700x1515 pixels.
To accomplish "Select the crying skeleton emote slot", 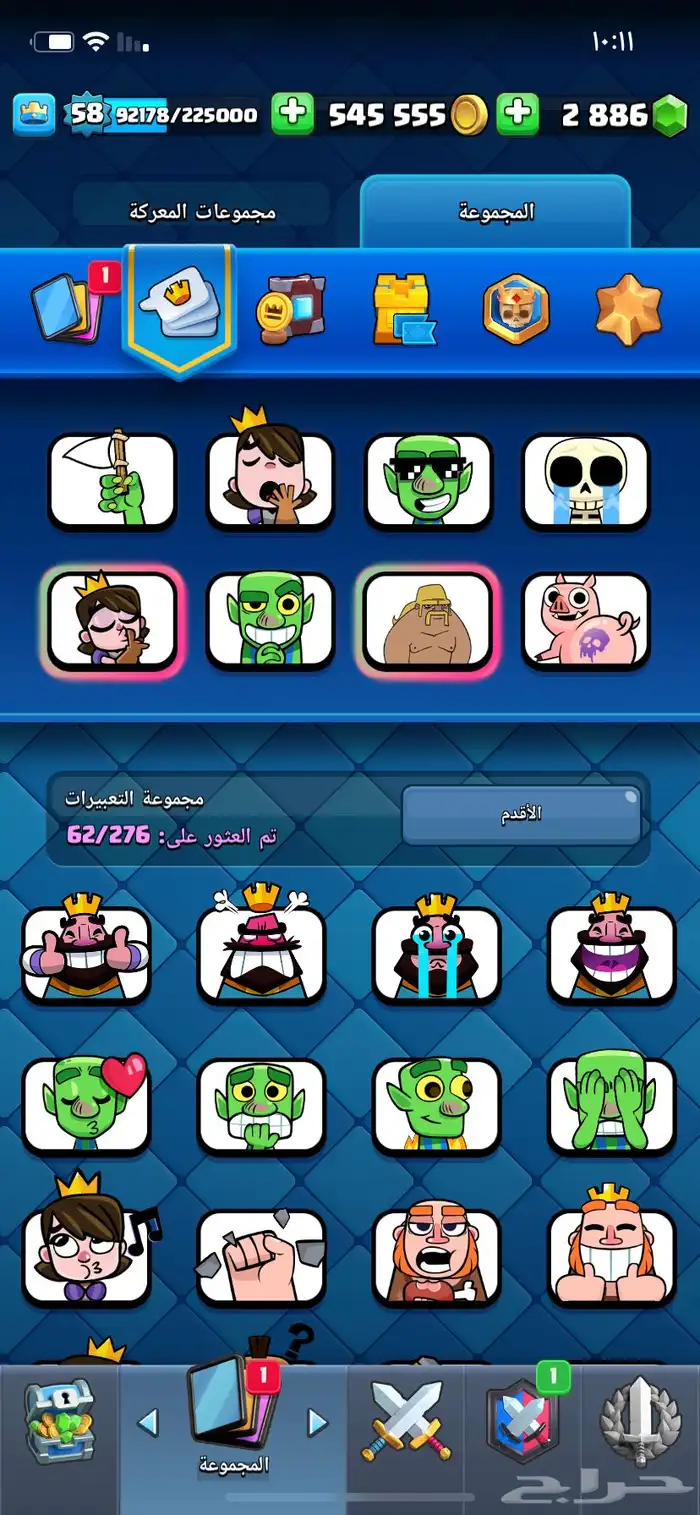I will (586, 481).
